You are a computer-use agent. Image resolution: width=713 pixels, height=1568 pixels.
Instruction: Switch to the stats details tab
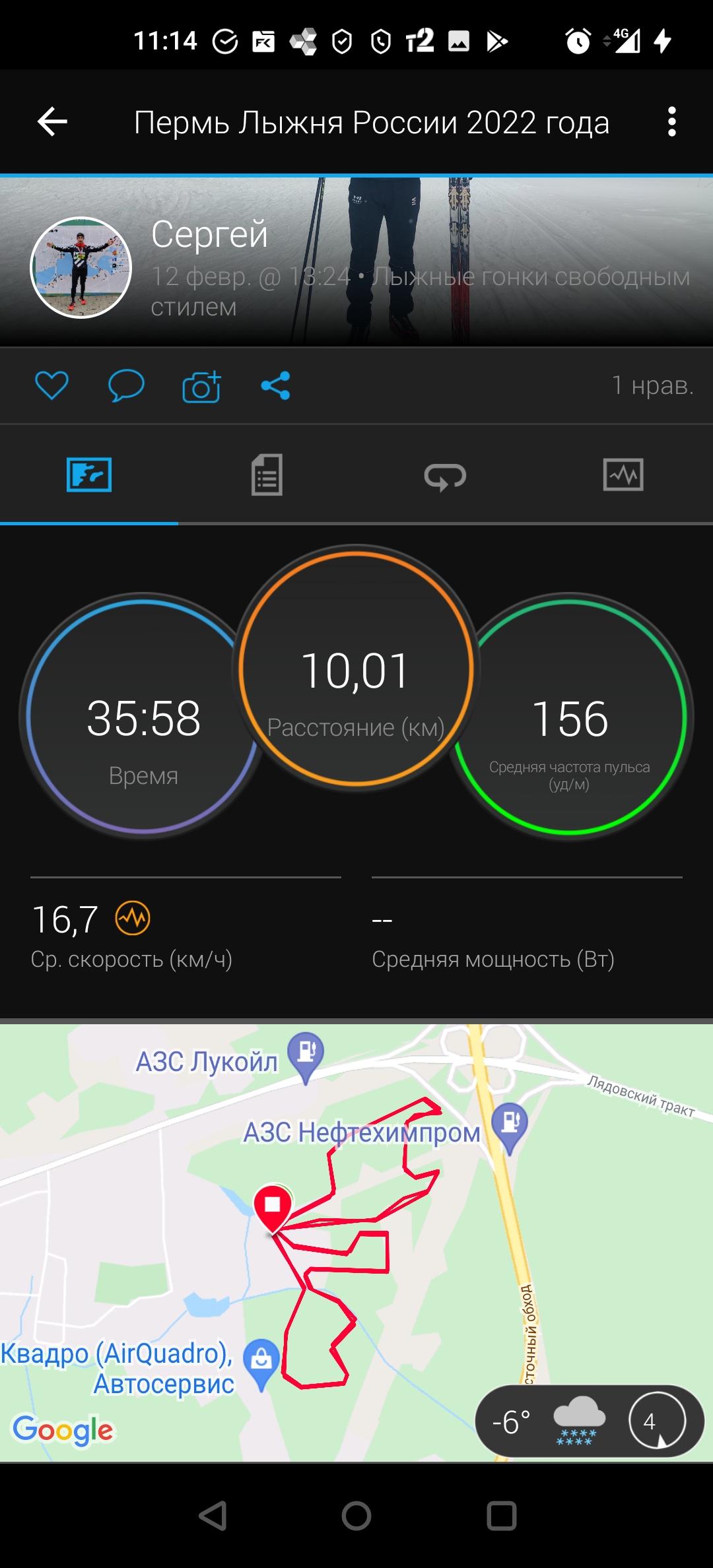(267, 474)
